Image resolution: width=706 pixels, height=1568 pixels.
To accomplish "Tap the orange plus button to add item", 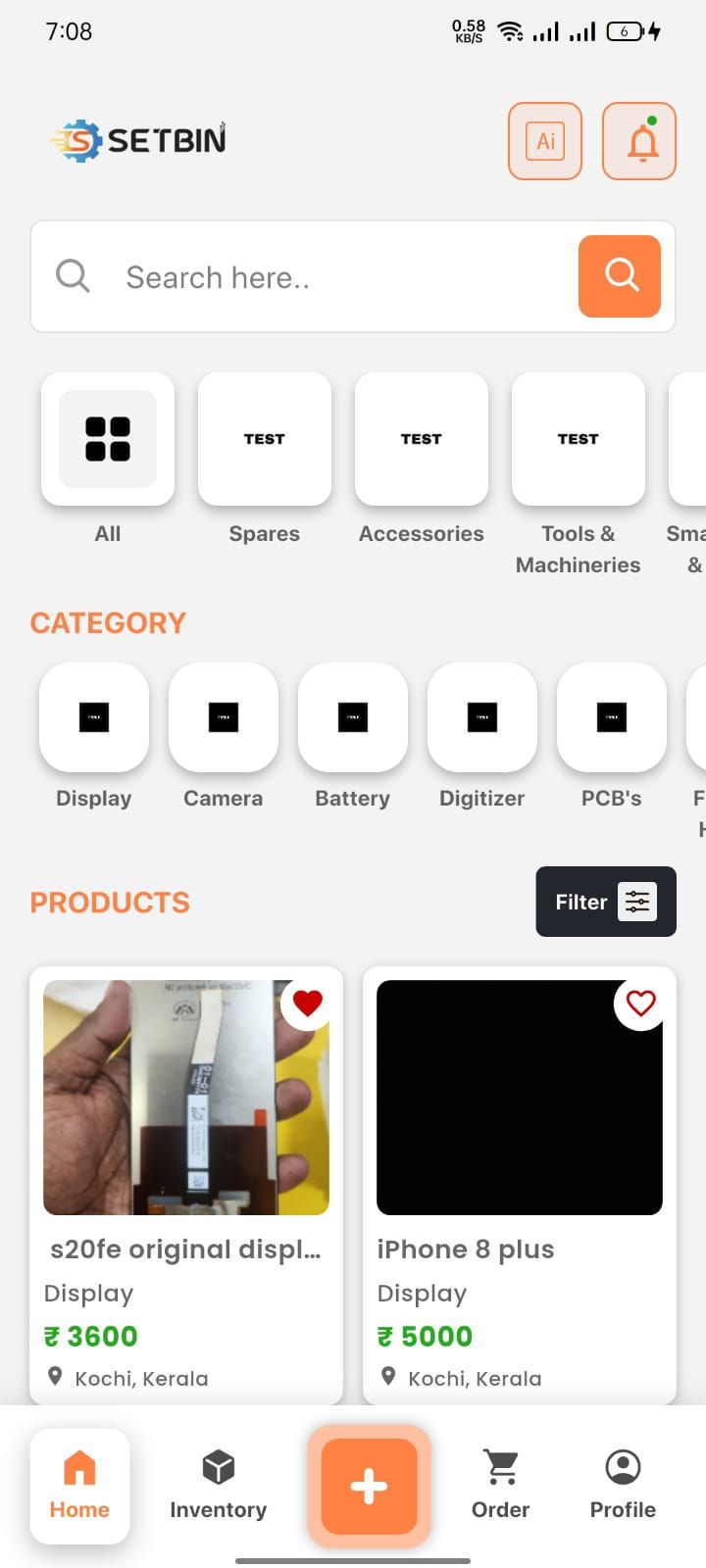I will click(x=368, y=1487).
